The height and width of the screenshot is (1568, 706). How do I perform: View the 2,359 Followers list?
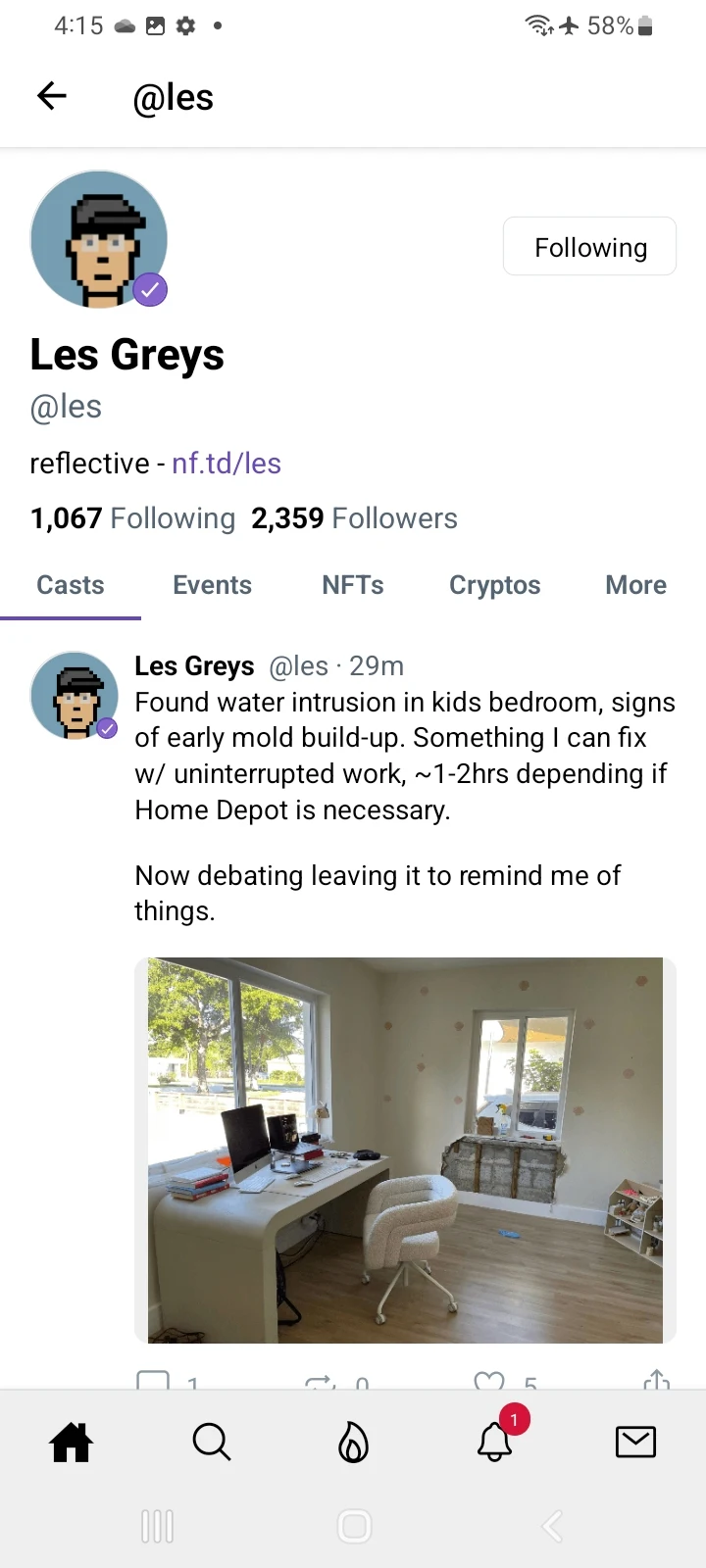pos(354,517)
